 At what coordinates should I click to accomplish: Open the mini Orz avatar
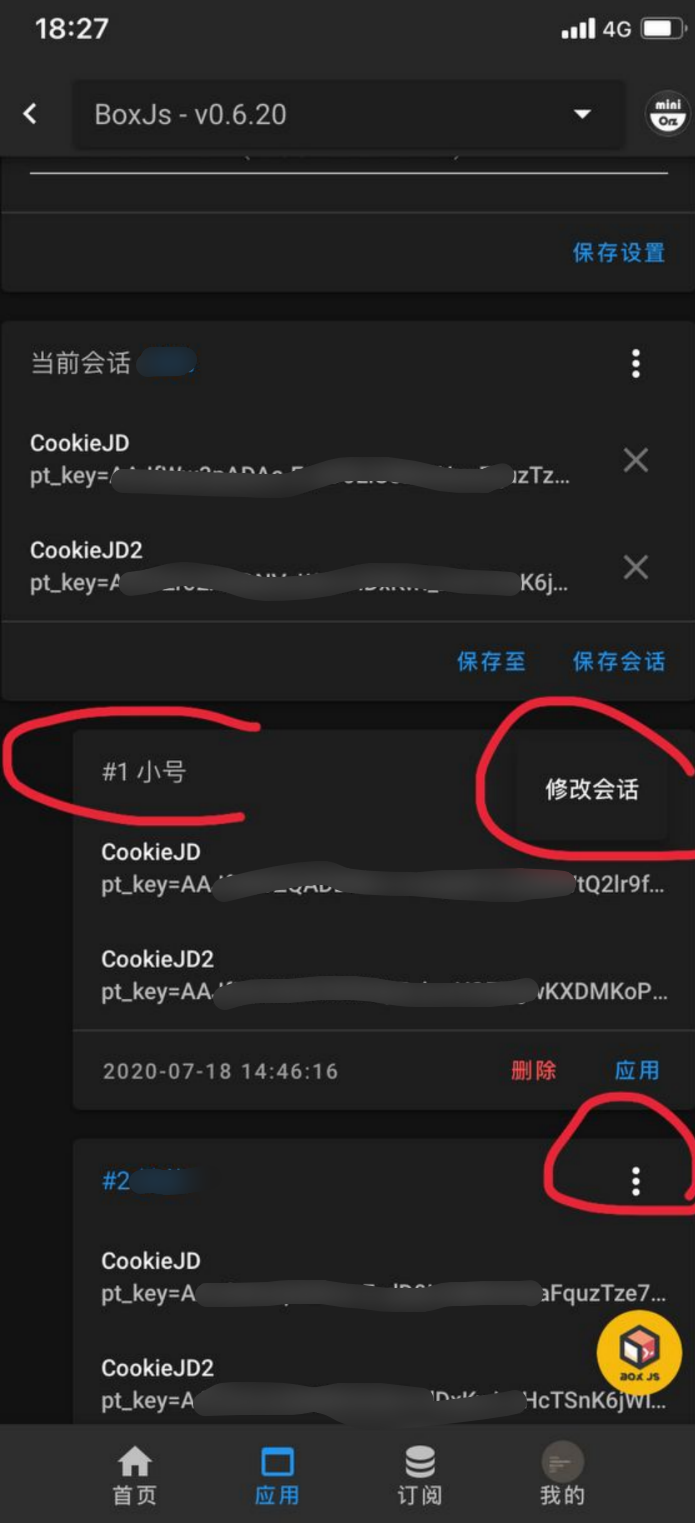pos(667,113)
